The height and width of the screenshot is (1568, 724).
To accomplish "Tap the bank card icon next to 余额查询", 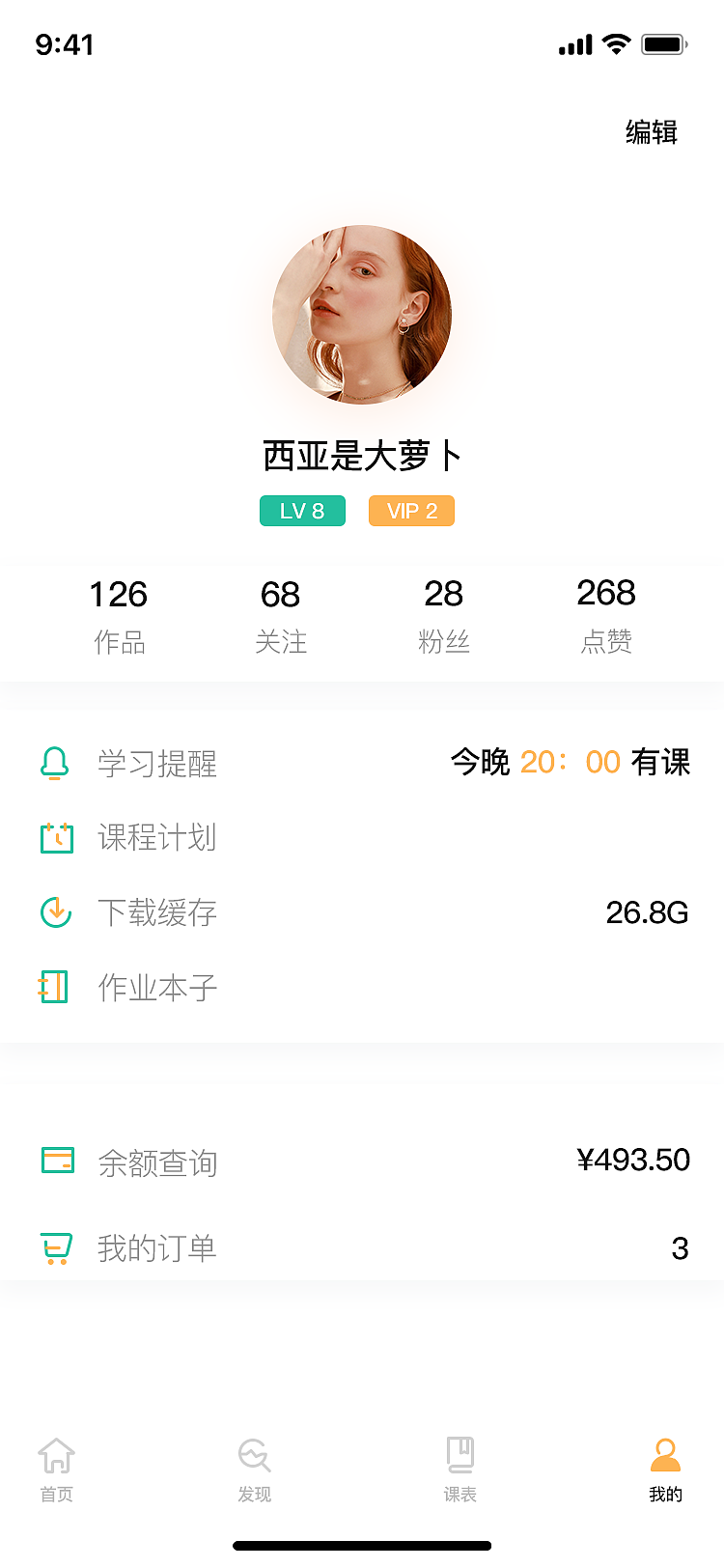I will pyautogui.click(x=55, y=1161).
